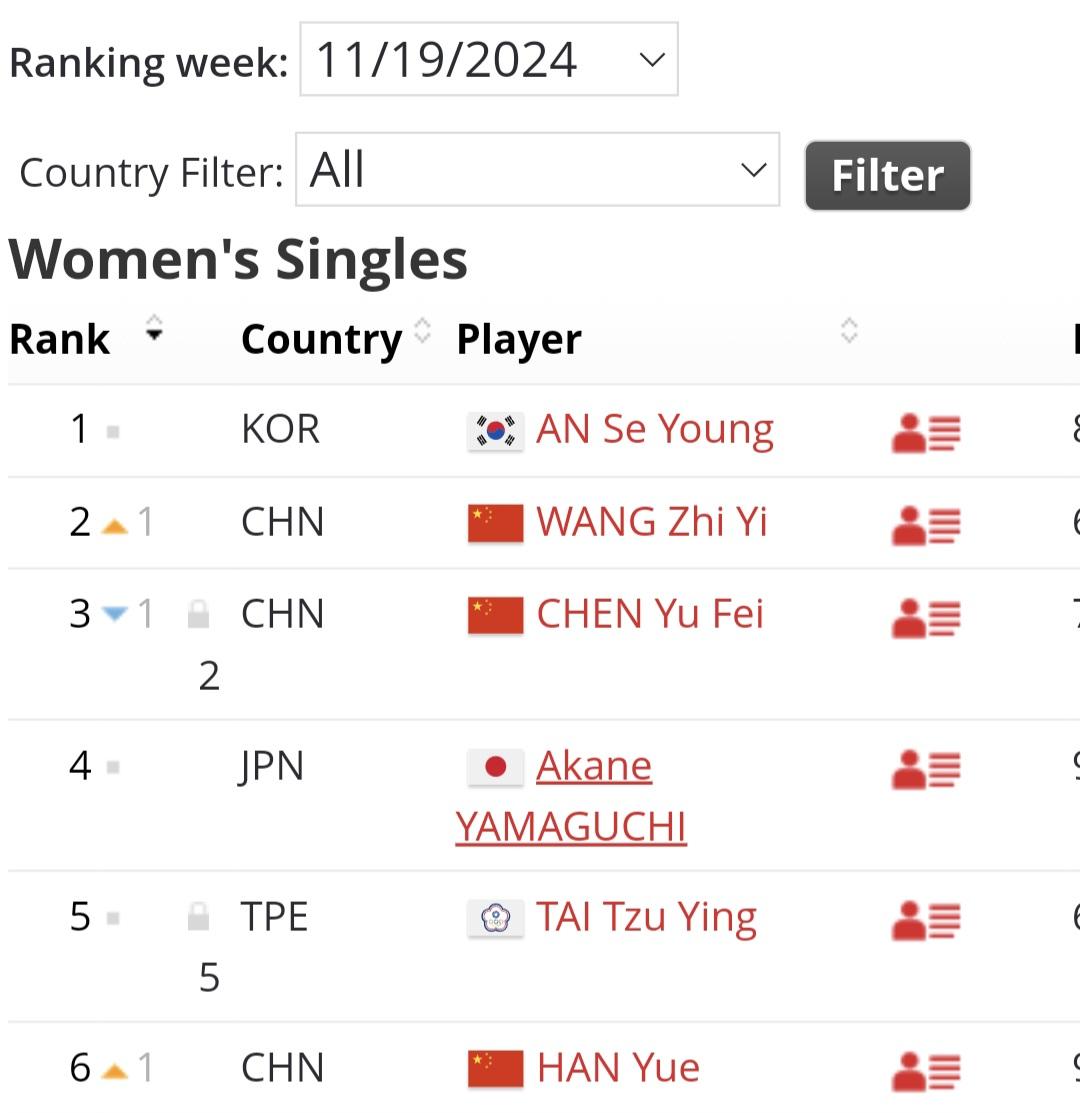Open AN Se Young's player page

tap(654, 430)
